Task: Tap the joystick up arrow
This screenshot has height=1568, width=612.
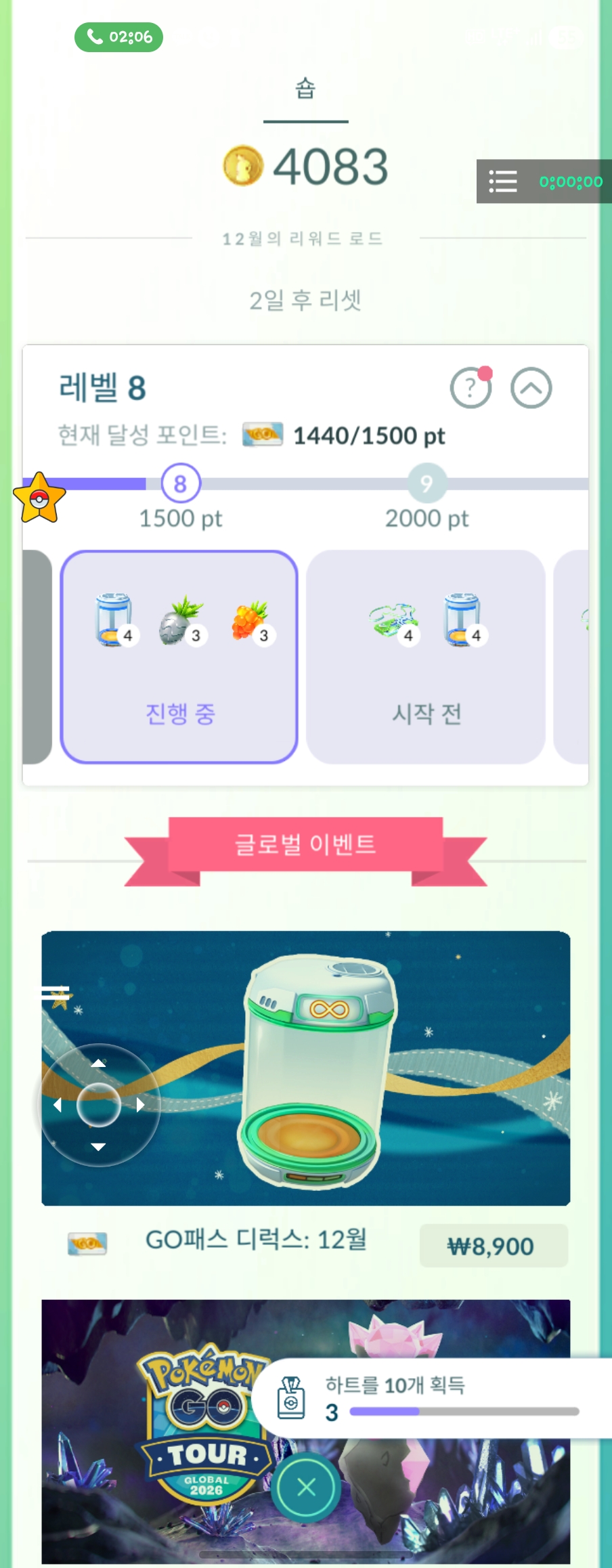Action: (x=99, y=1064)
